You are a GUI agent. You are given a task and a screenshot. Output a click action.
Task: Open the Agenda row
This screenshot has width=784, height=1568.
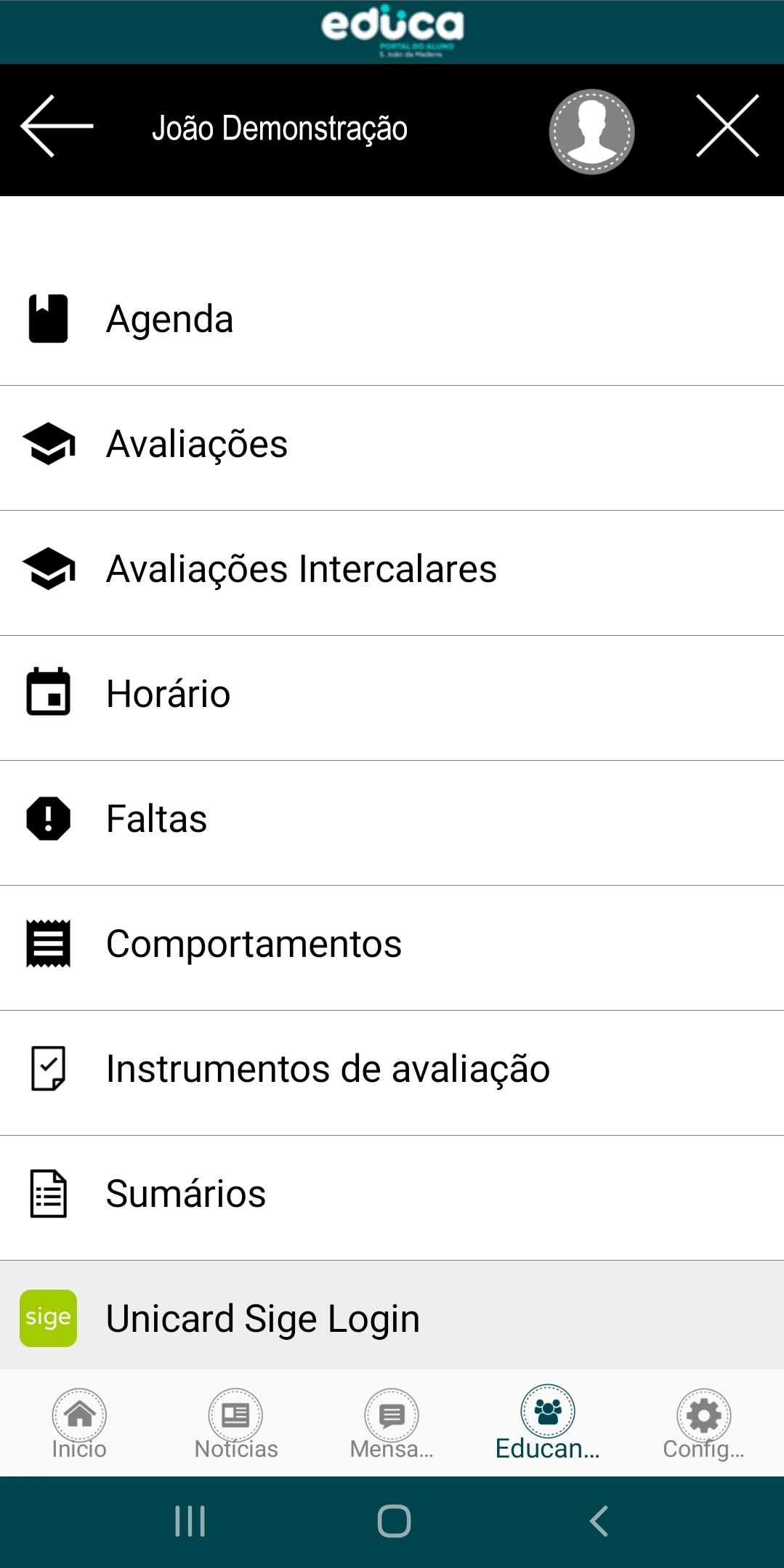point(392,320)
